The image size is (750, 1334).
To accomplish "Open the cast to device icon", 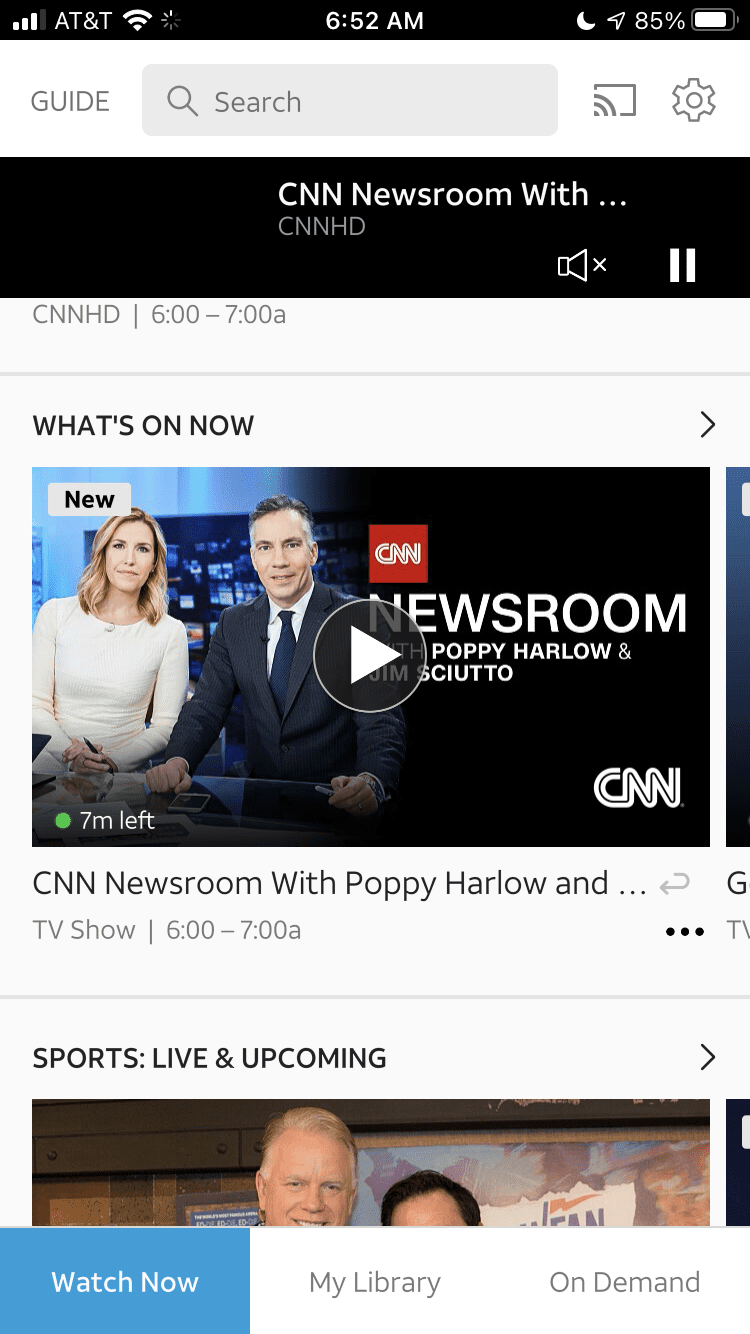I will pos(614,101).
